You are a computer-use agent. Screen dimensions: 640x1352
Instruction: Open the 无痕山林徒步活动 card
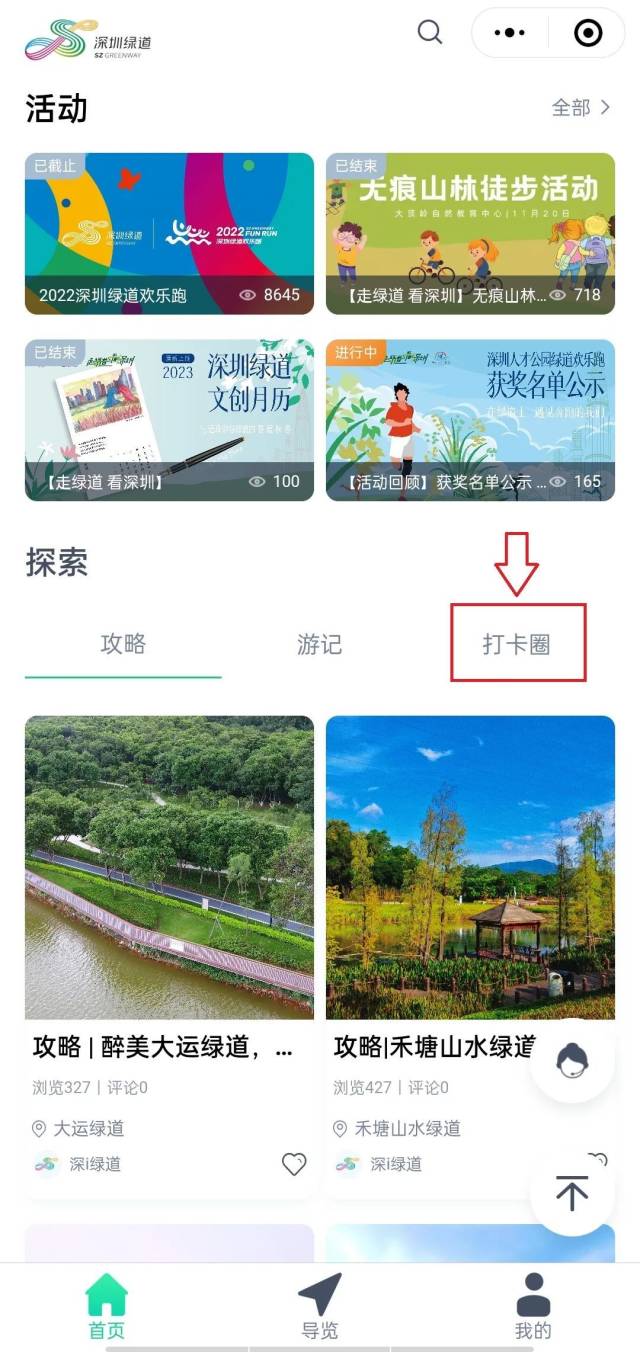(x=470, y=233)
